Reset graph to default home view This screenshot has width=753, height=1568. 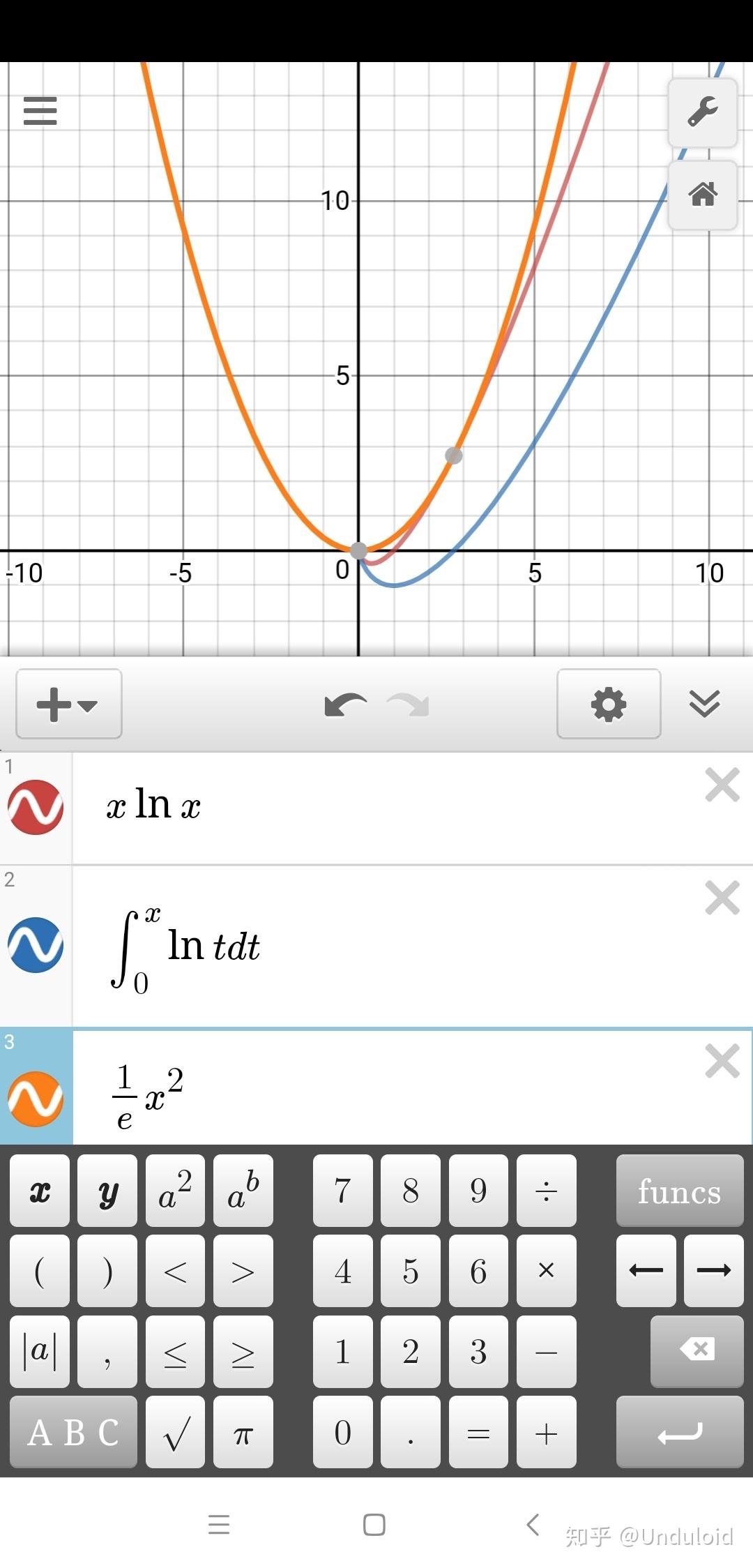[x=703, y=195]
